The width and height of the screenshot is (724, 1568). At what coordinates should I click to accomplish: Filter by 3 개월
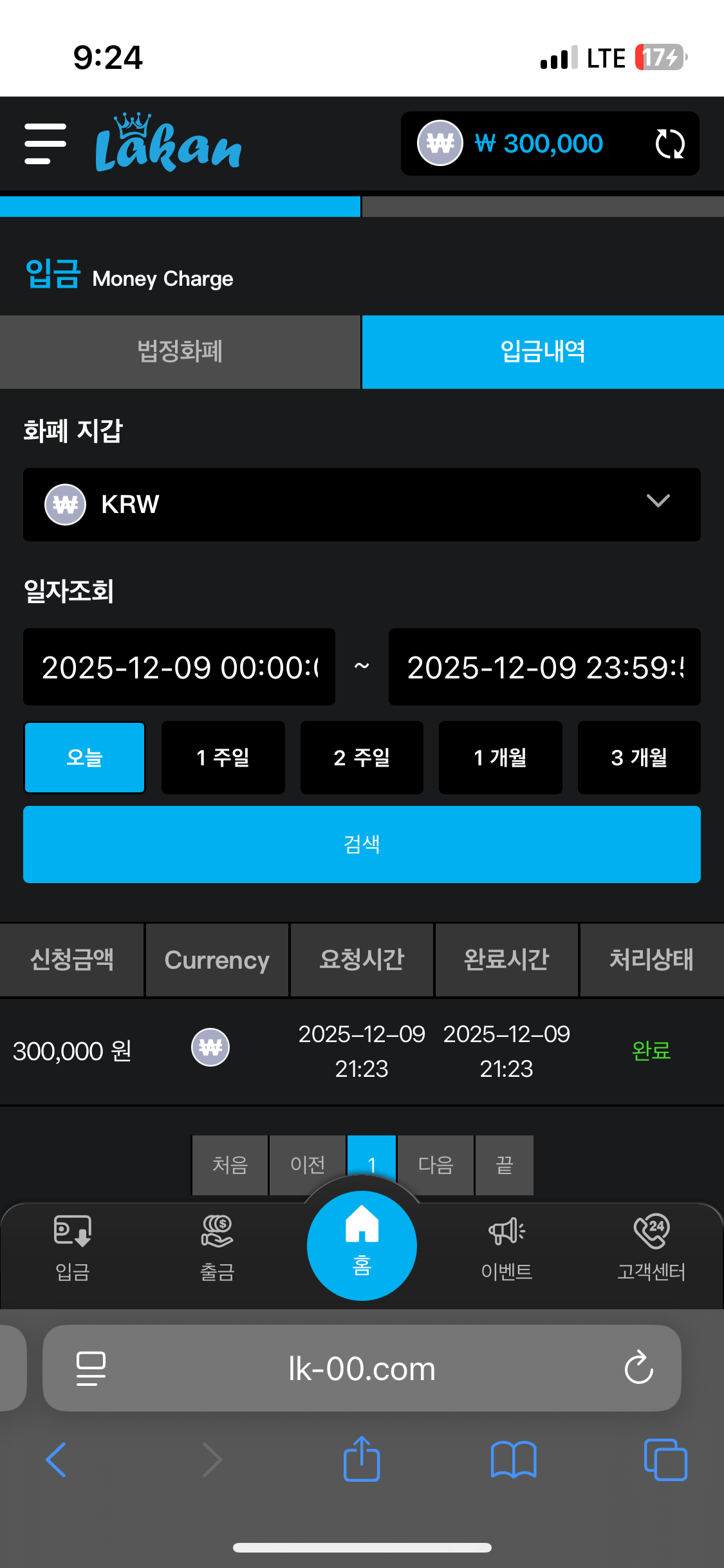coord(639,757)
